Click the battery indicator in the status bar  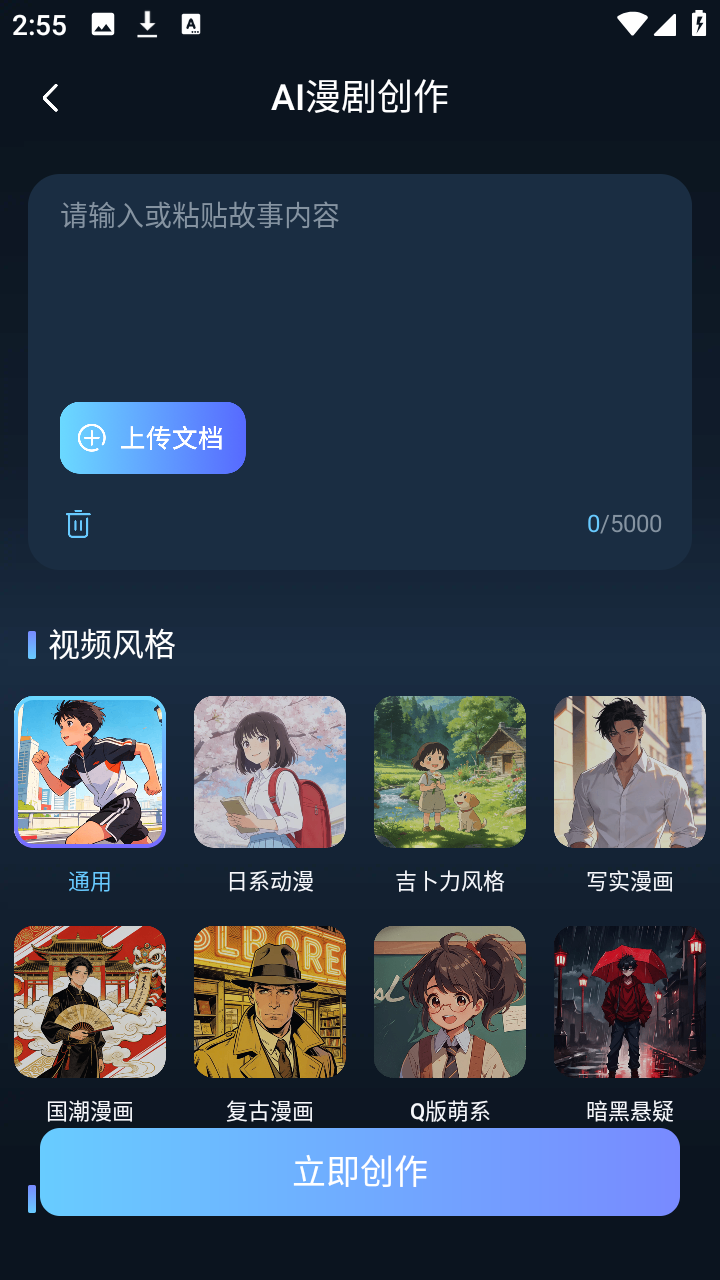point(699,25)
